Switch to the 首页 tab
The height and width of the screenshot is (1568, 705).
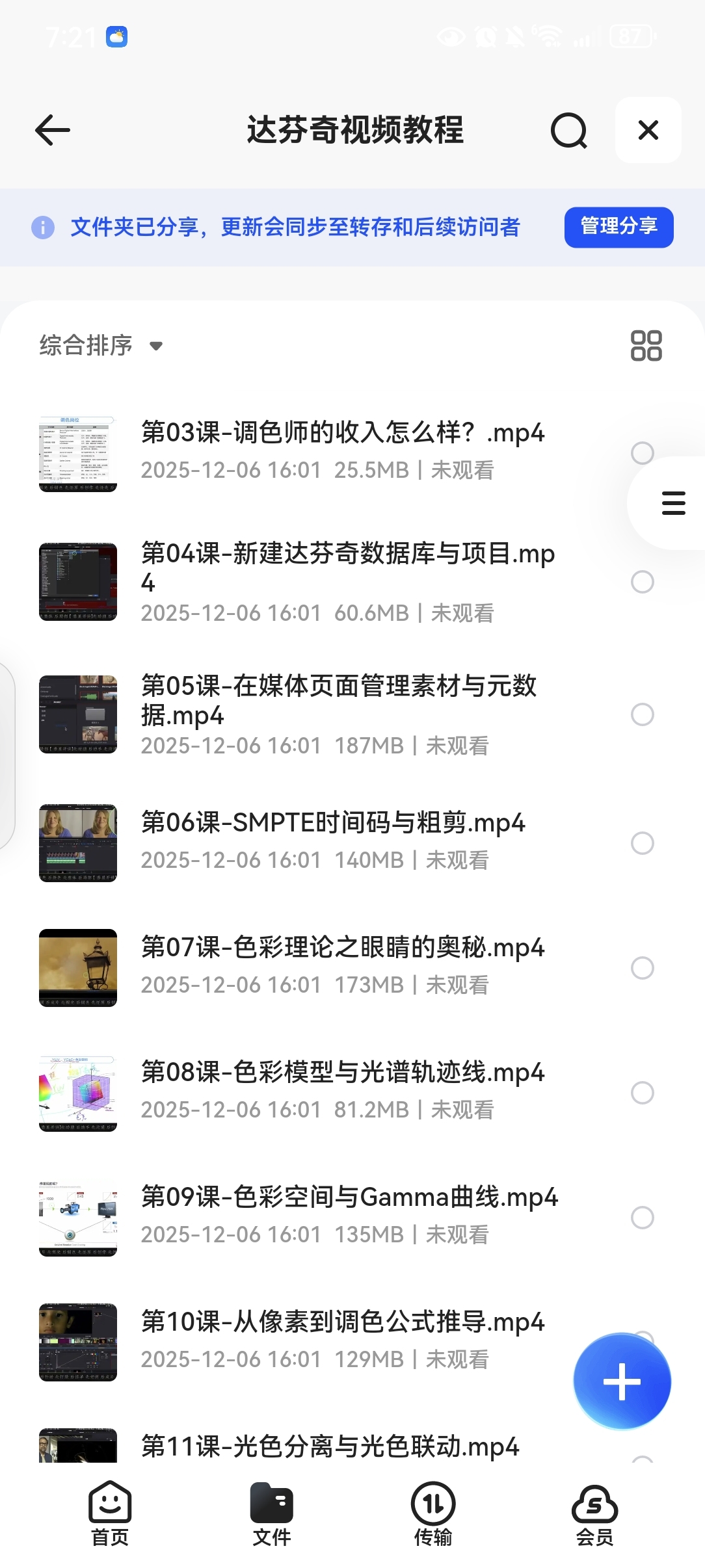click(110, 1513)
